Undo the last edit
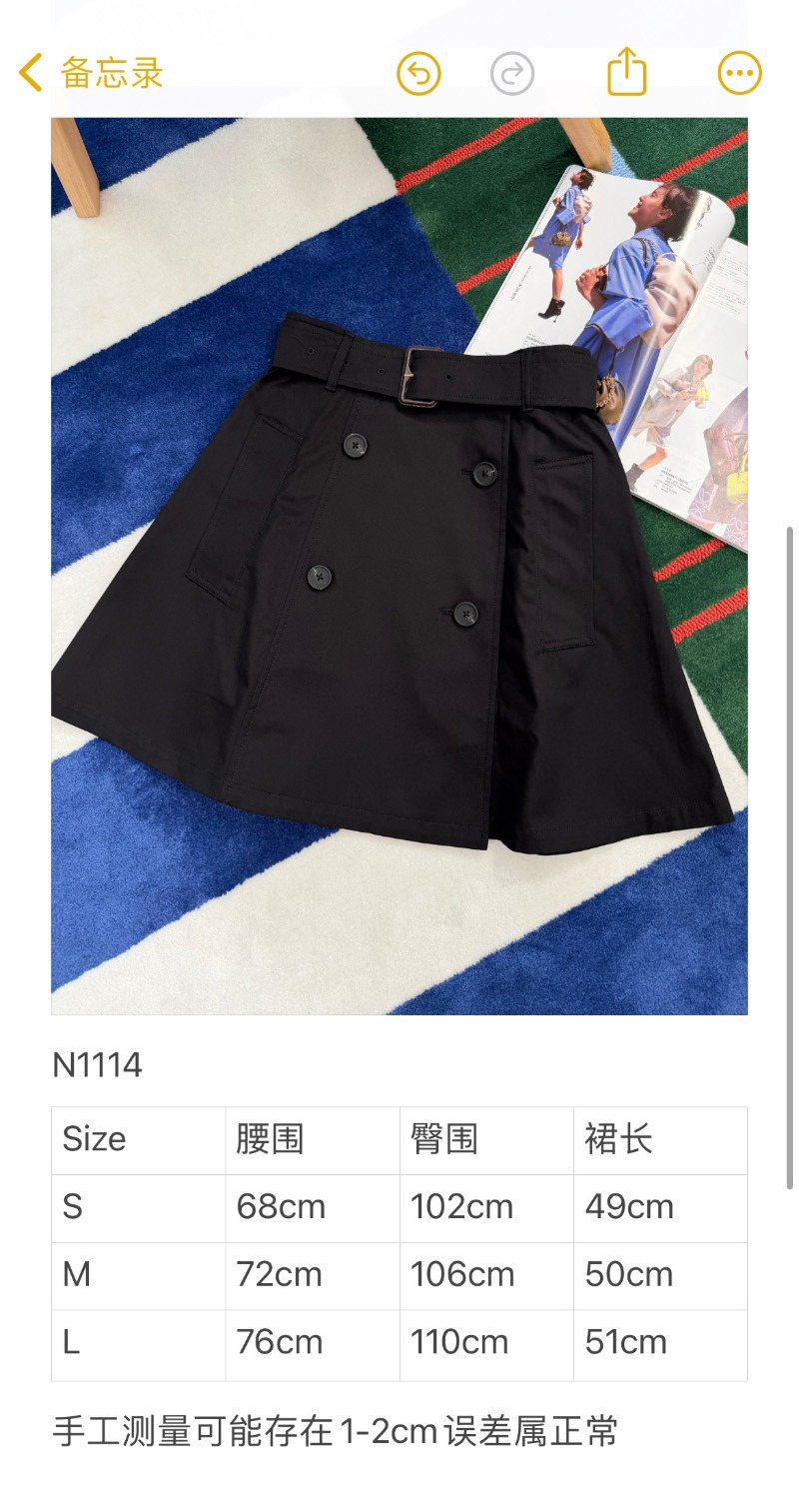The height and width of the screenshot is (1512, 799). tap(418, 74)
